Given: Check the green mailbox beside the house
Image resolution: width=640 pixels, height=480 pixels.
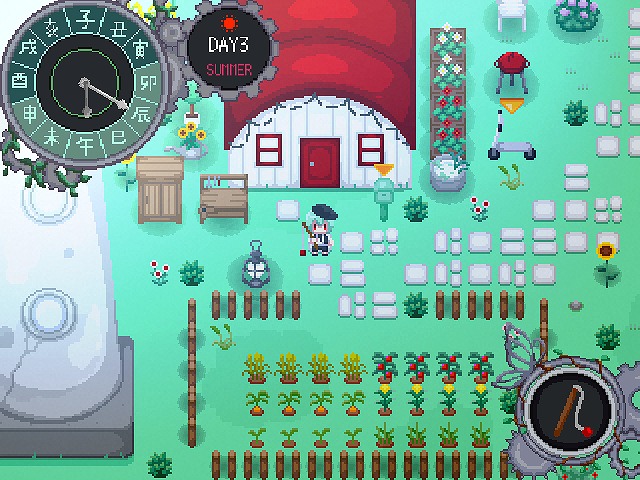Looking at the screenshot, I should 381,199.
